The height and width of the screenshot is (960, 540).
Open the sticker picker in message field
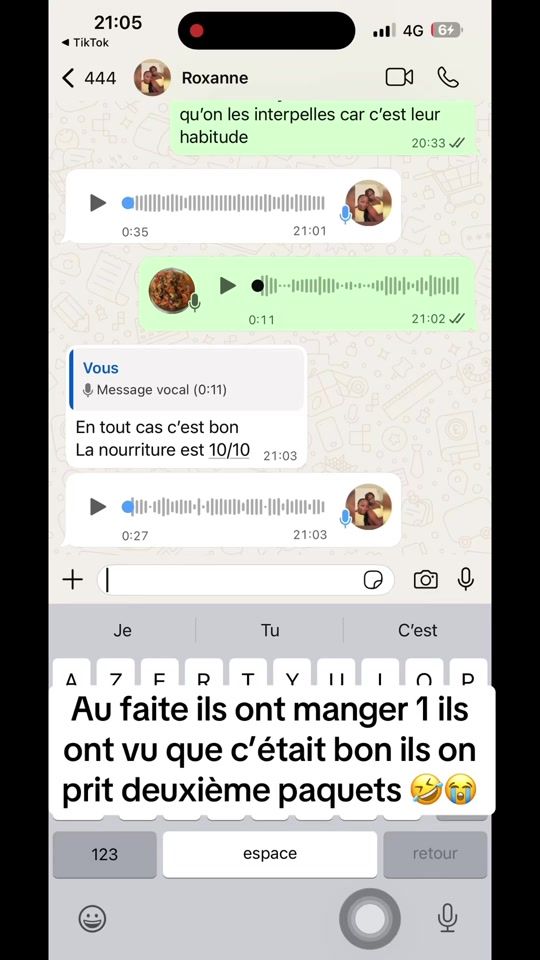[373, 580]
